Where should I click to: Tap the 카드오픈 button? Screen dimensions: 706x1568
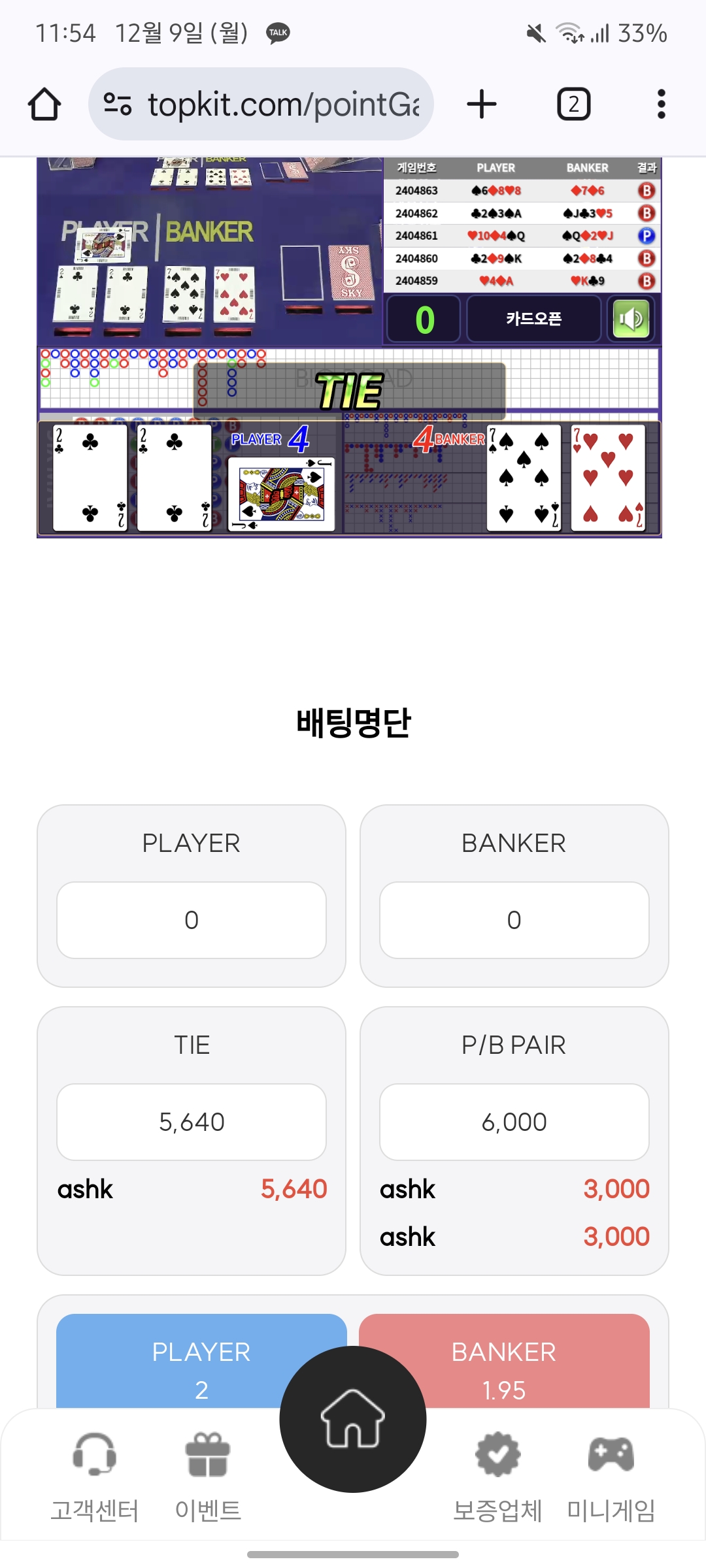pos(533,319)
